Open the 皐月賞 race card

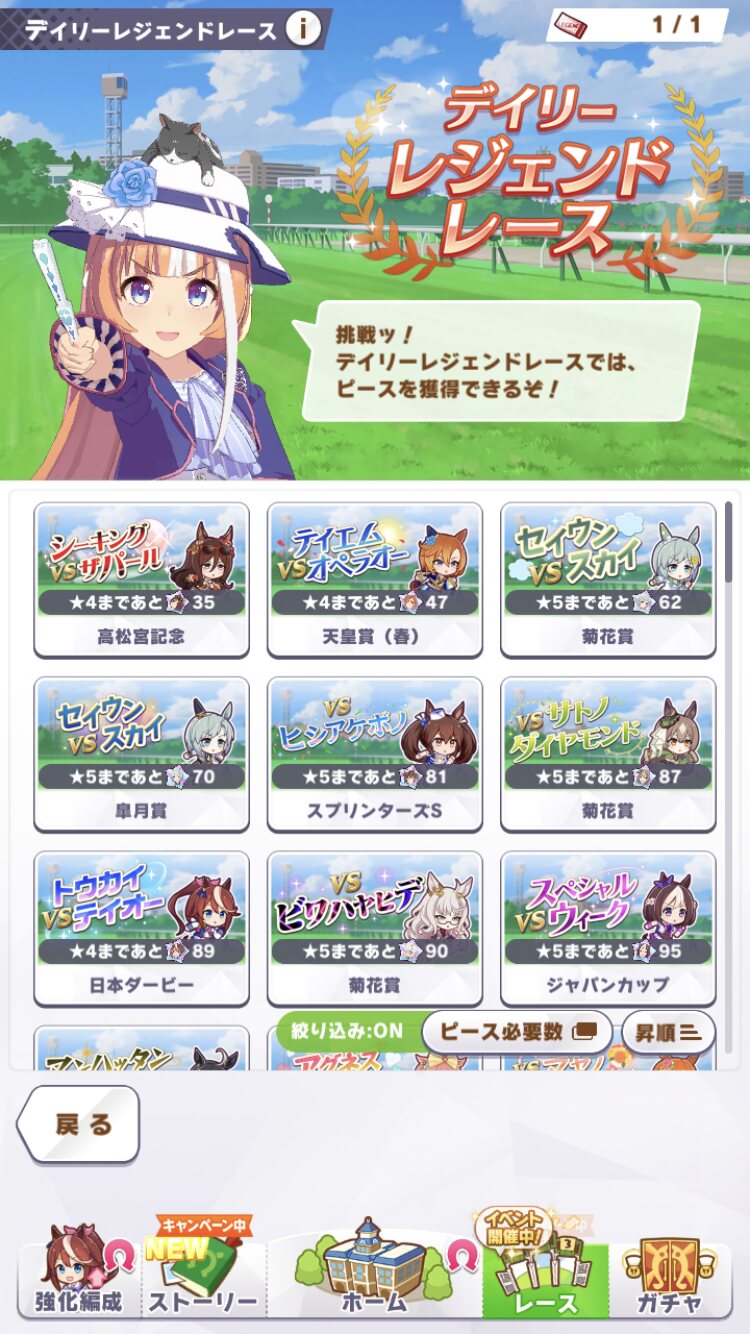click(x=141, y=754)
